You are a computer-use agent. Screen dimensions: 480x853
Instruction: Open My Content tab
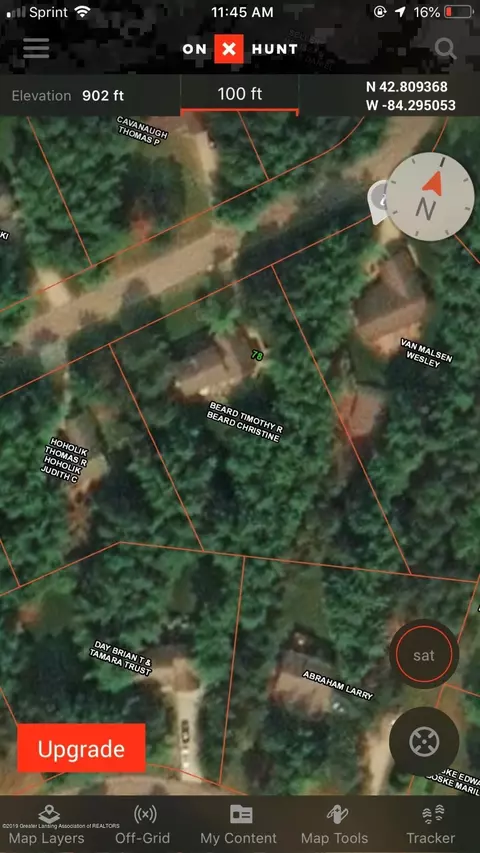(x=238, y=825)
